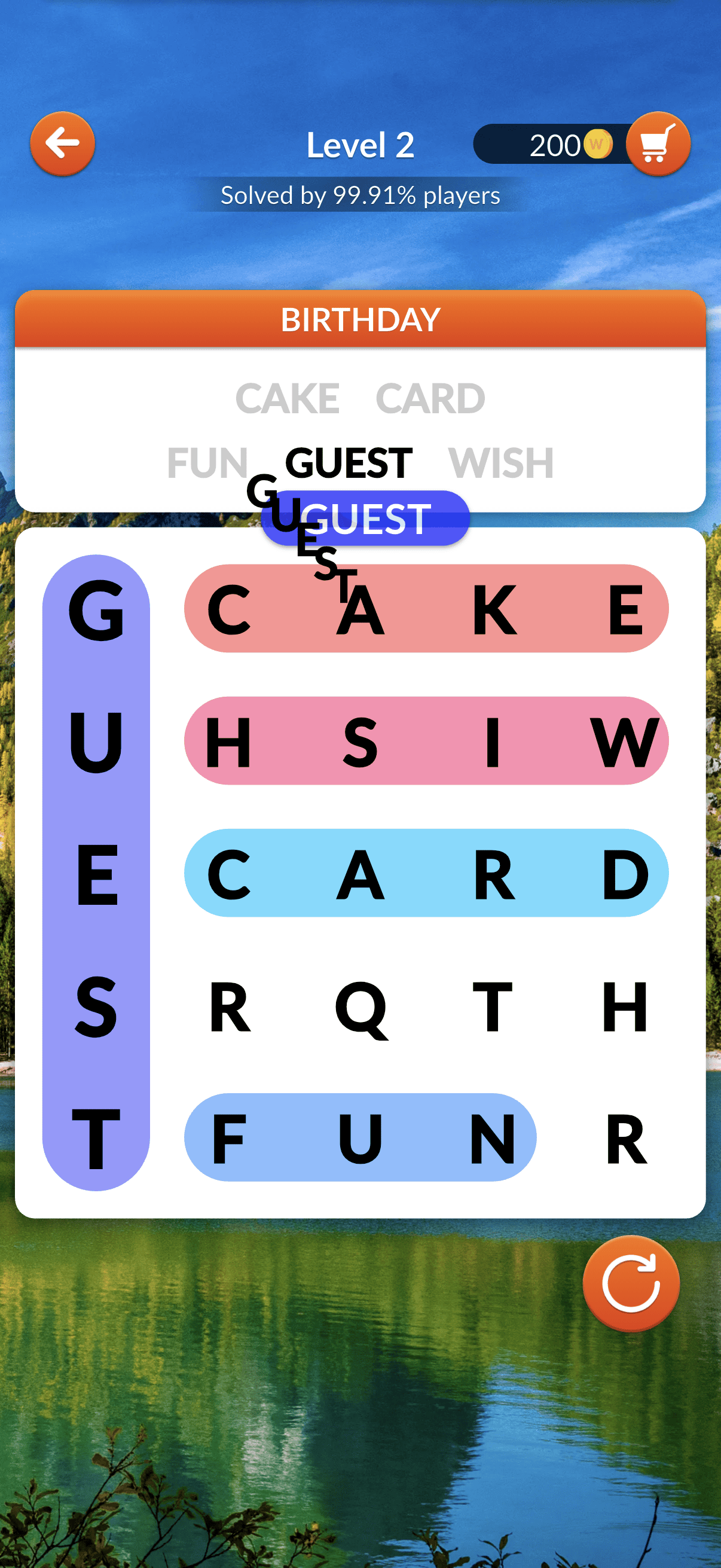Select the letter G in GUEST column

tap(96, 609)
